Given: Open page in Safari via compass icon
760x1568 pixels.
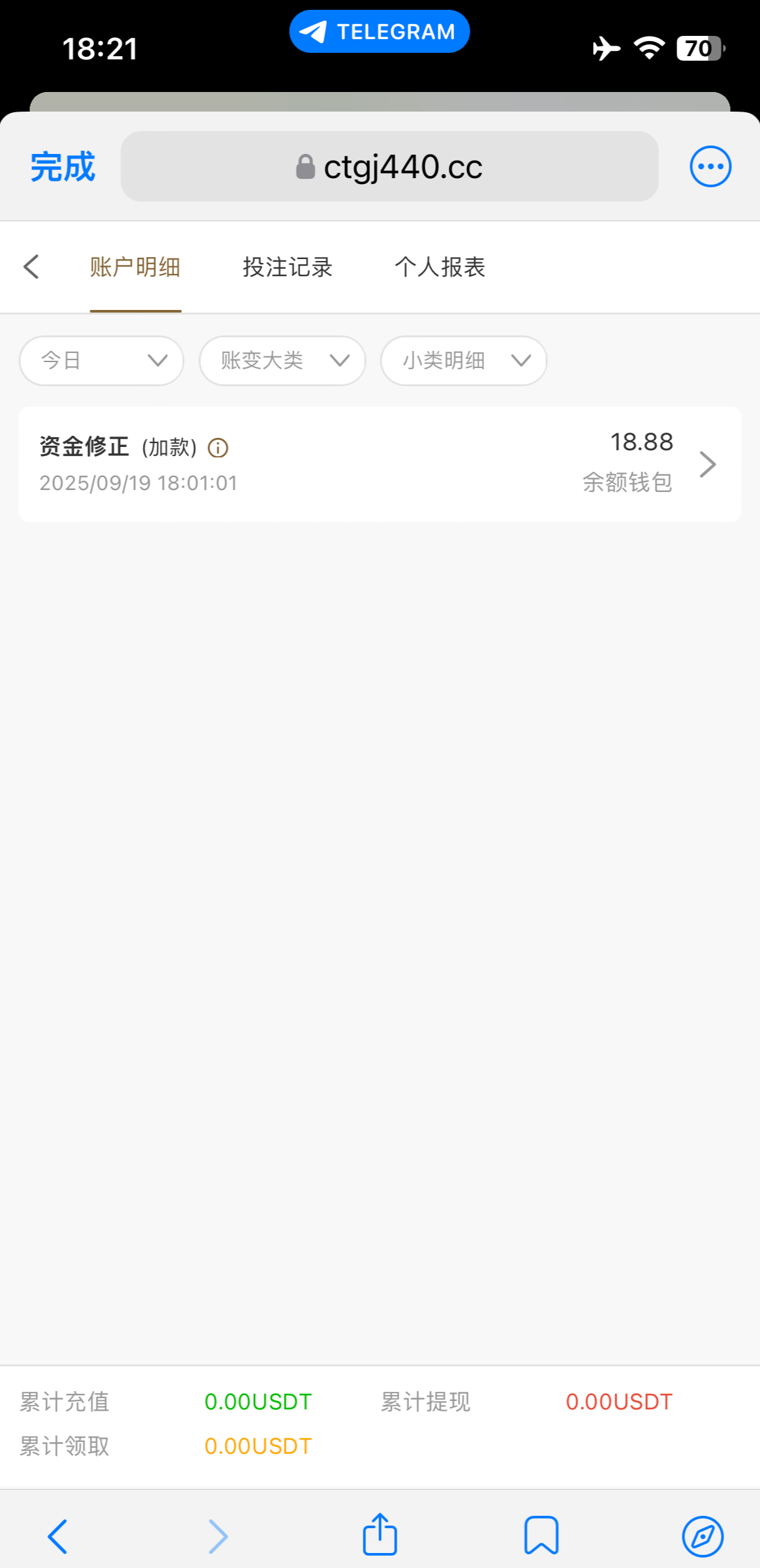Looking at the screenshot, I should (703, 1536).
